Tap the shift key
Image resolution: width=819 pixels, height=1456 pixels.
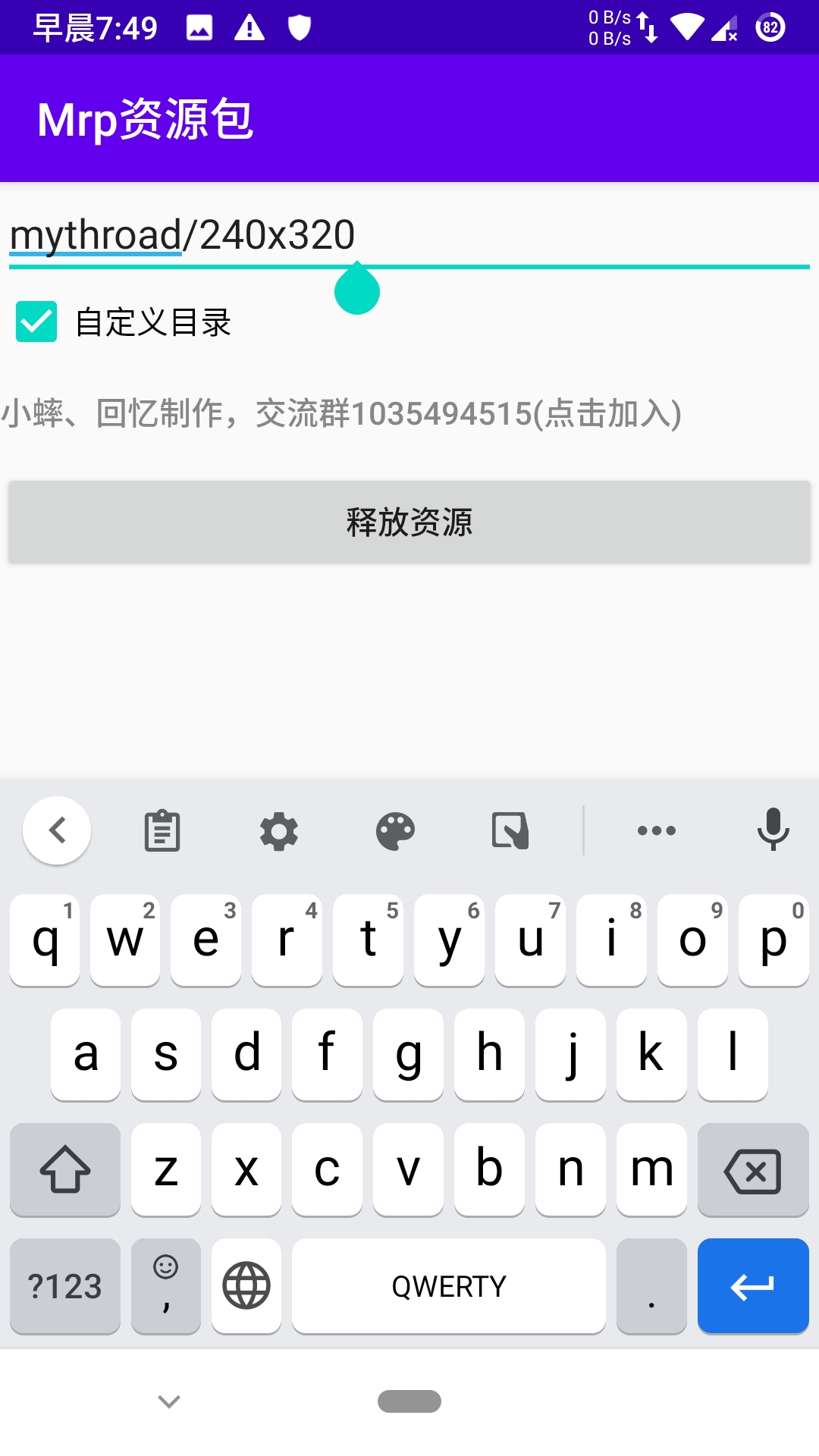pyautogui.click(x=65, y=1169)
